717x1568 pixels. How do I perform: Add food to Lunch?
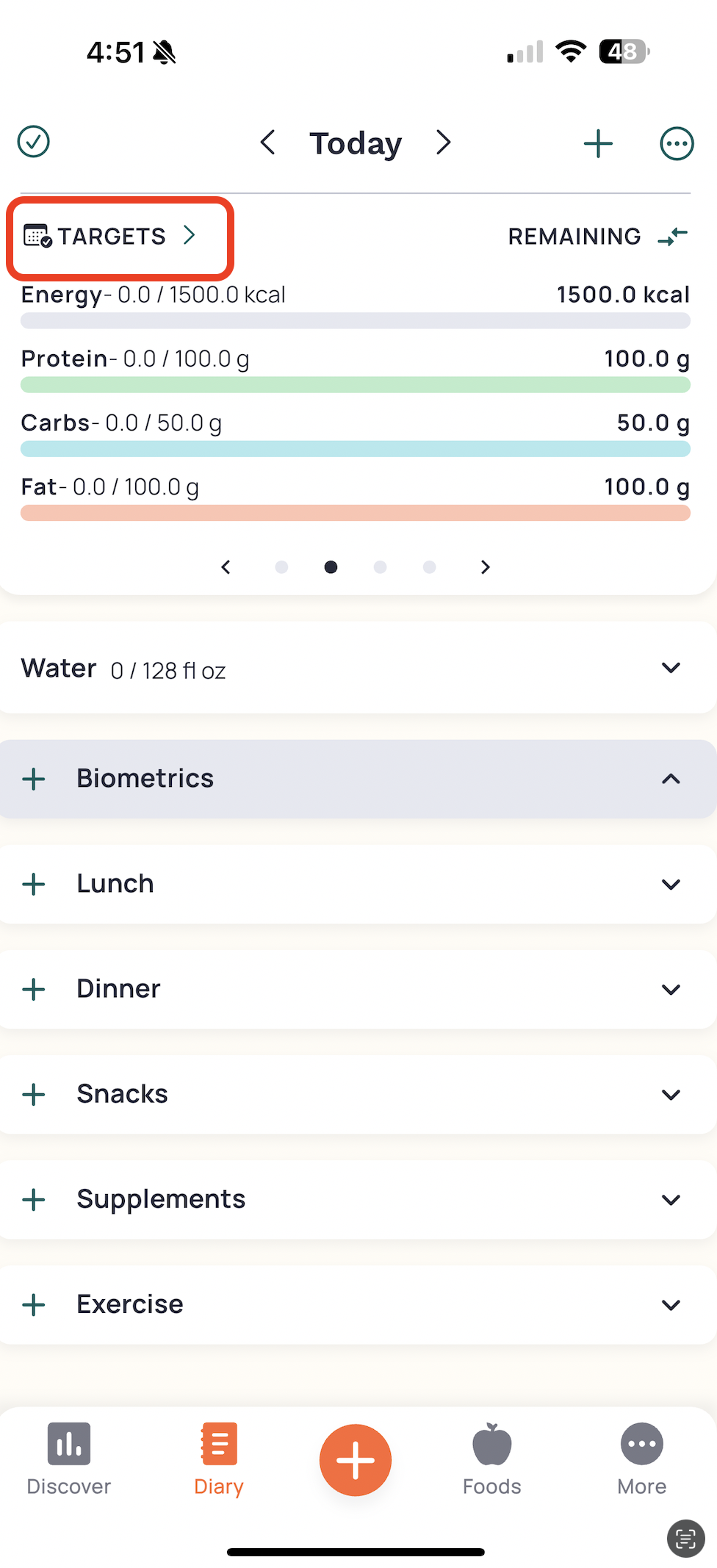pyautogui.click(x=34, y=884)
